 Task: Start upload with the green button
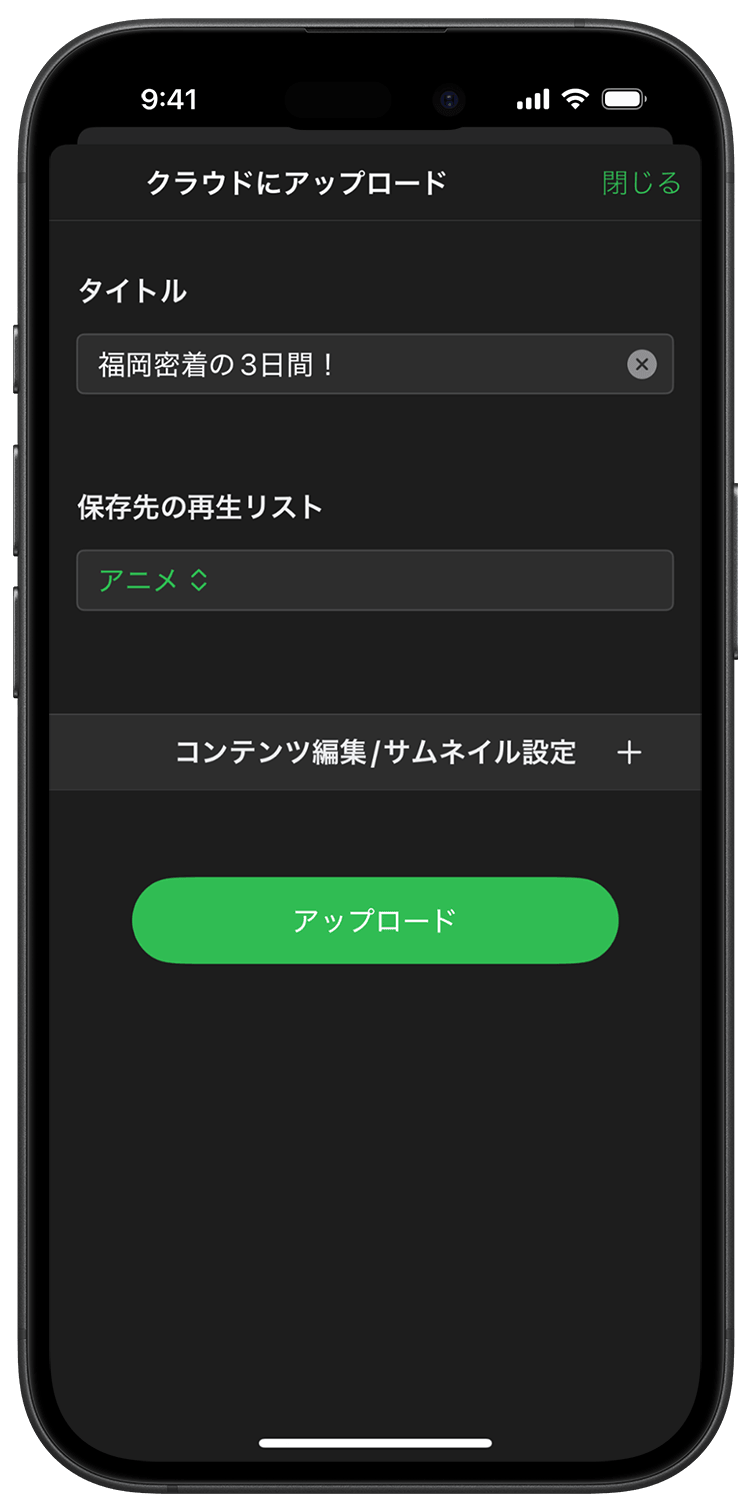pos(375,920)
